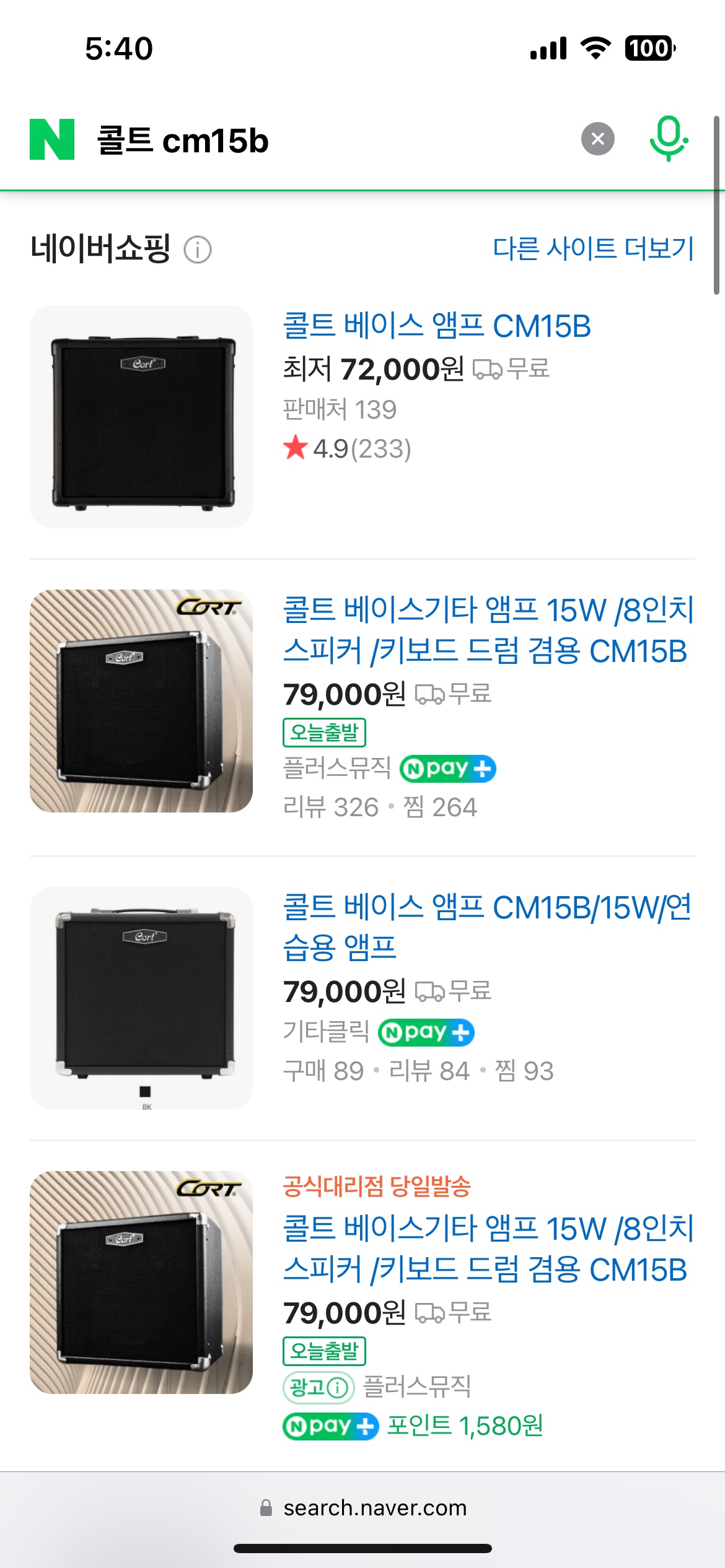This screenshot has width=725, height=1568.
Task: View the 기타클릭 amp product image
Action: click(141, 998)
